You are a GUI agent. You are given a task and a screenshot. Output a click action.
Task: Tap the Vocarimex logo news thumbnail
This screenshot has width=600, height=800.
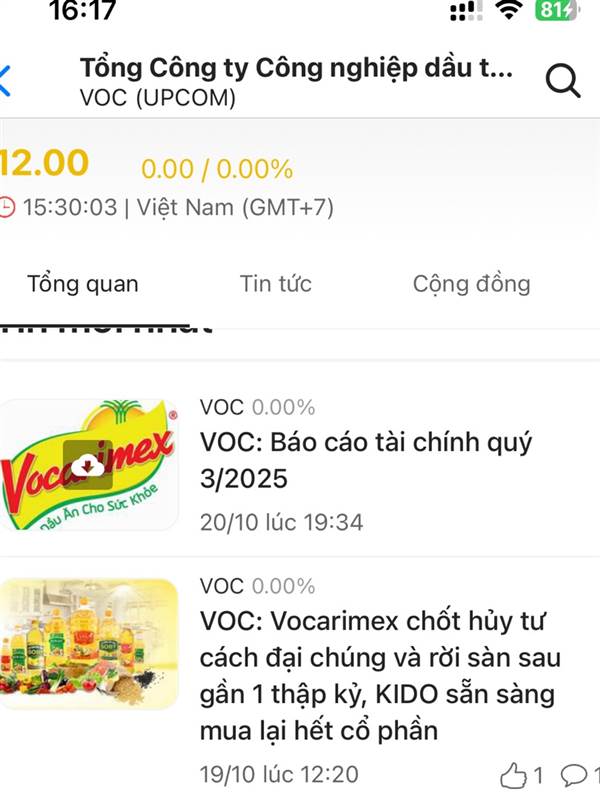tap(89, 464)
